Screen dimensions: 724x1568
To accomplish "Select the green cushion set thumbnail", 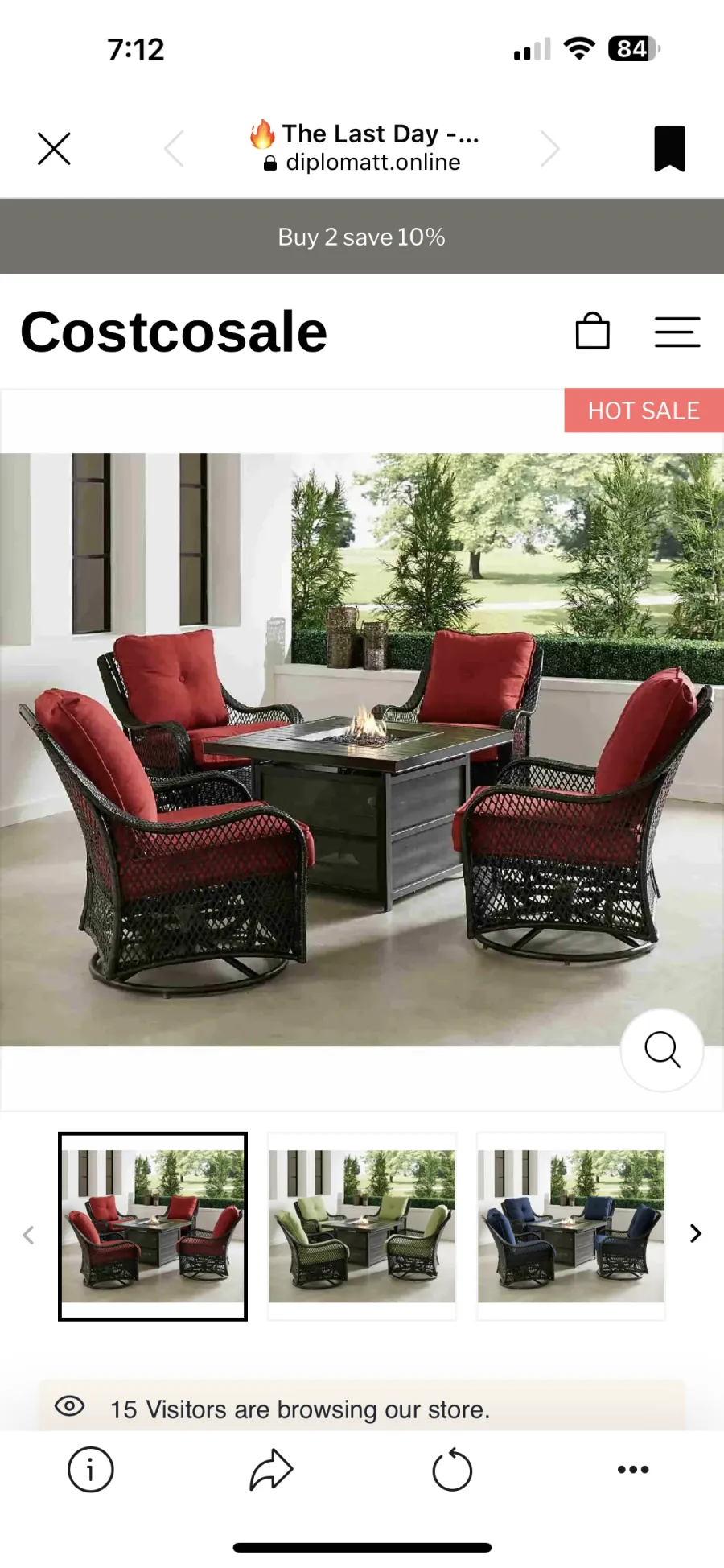I will click(x=362, y=1226).
